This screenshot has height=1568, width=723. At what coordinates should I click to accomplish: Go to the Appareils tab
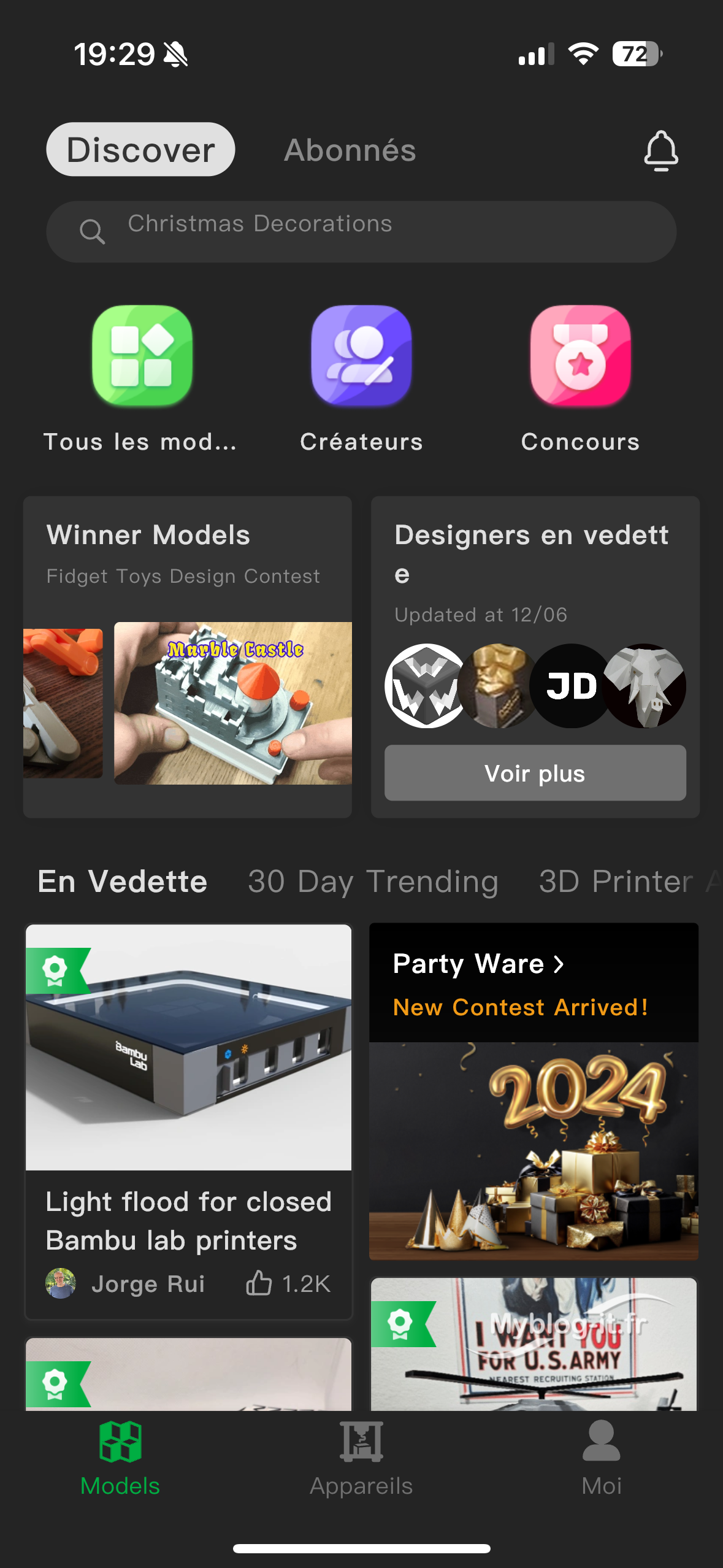click(x=361, y=1459)
